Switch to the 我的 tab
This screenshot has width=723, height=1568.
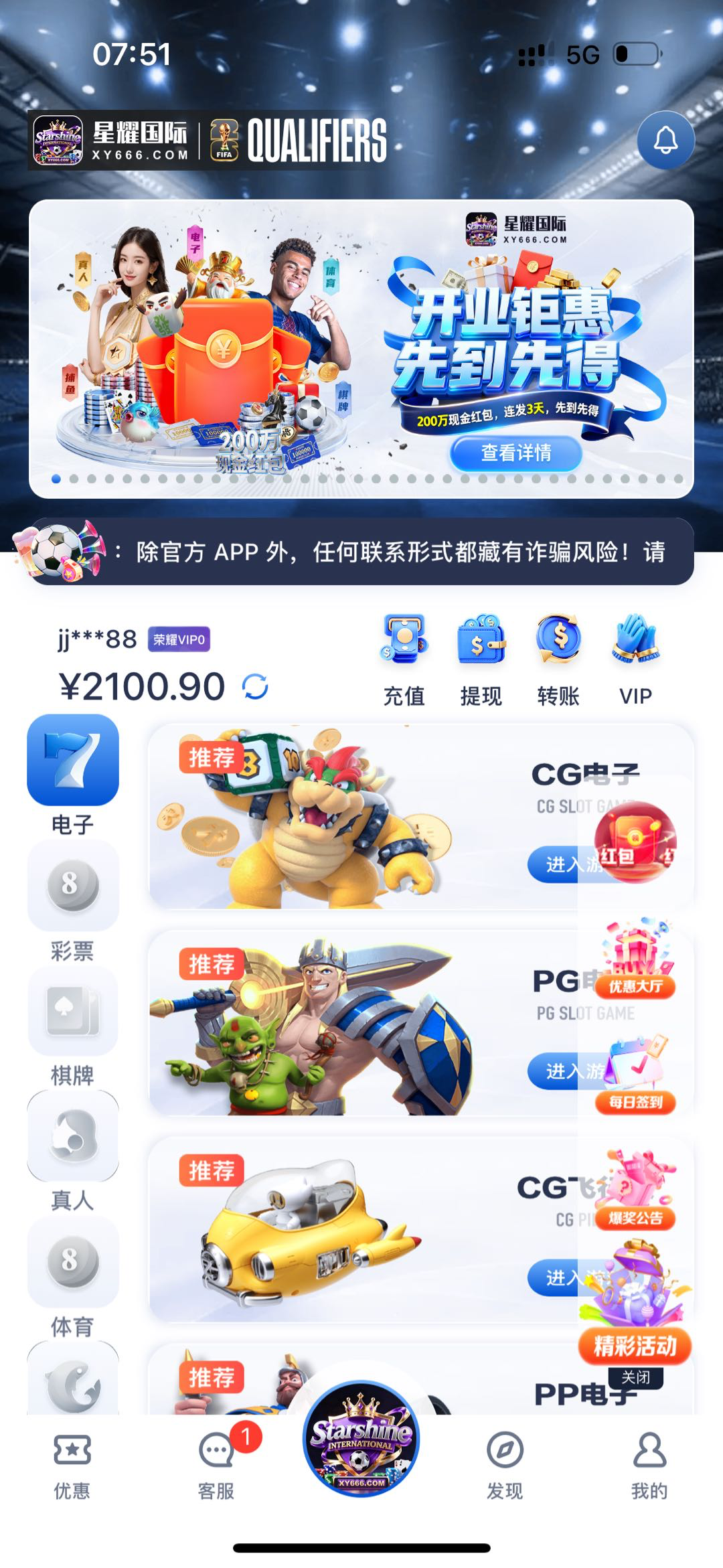coord(649,1465)
